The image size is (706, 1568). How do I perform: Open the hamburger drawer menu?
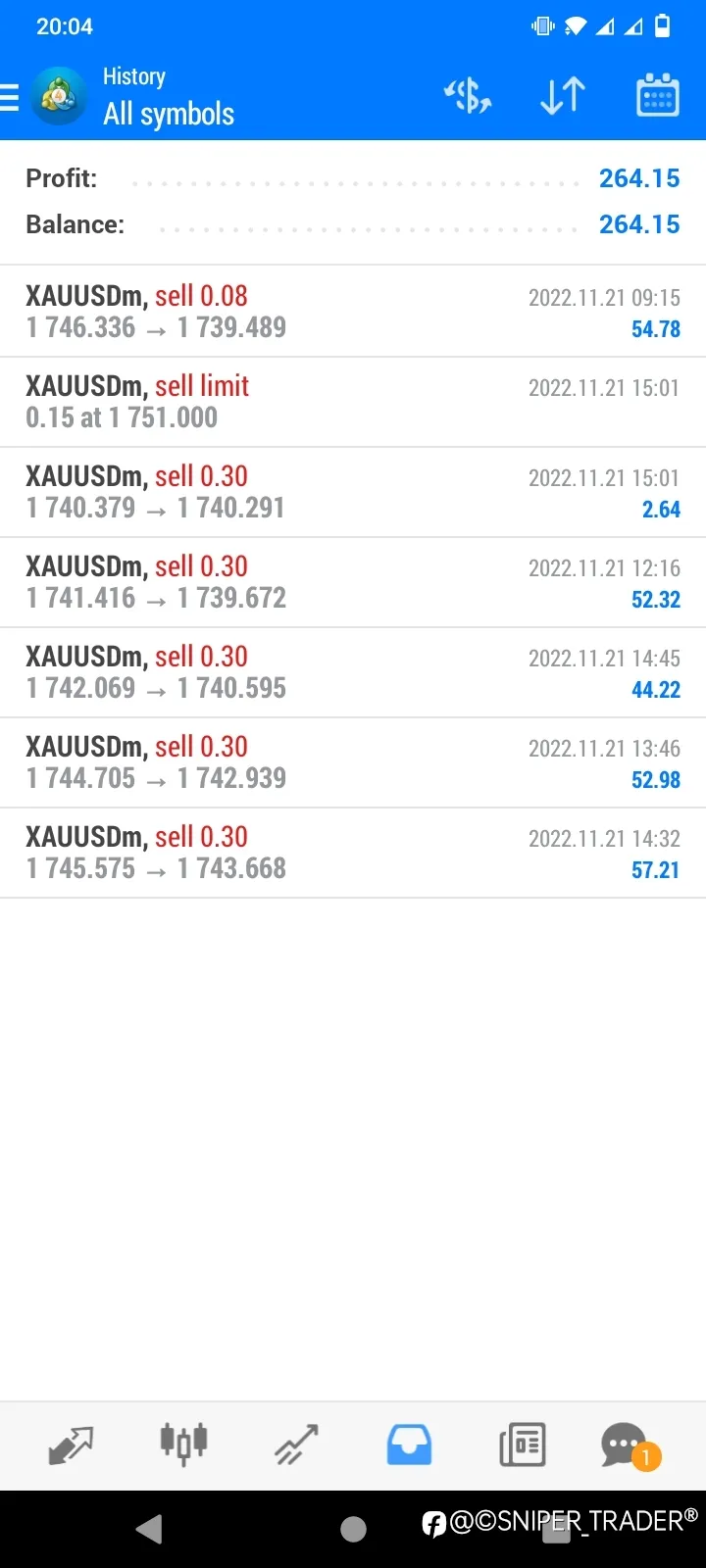click(9, 97)
